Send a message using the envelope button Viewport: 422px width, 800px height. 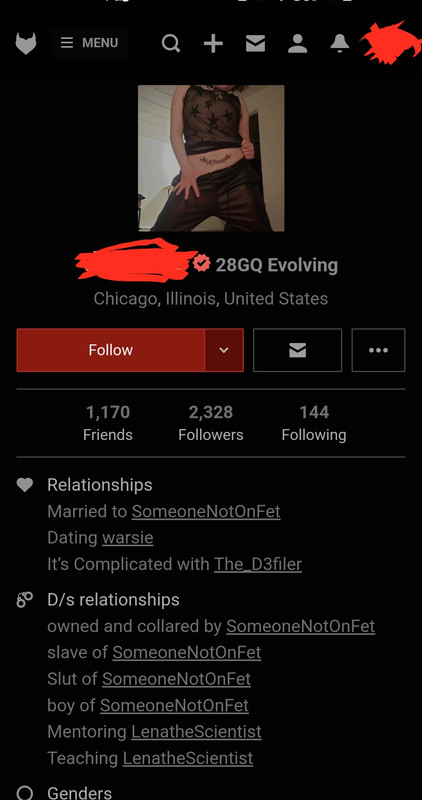pyautogui.click(x=297, y=350)
